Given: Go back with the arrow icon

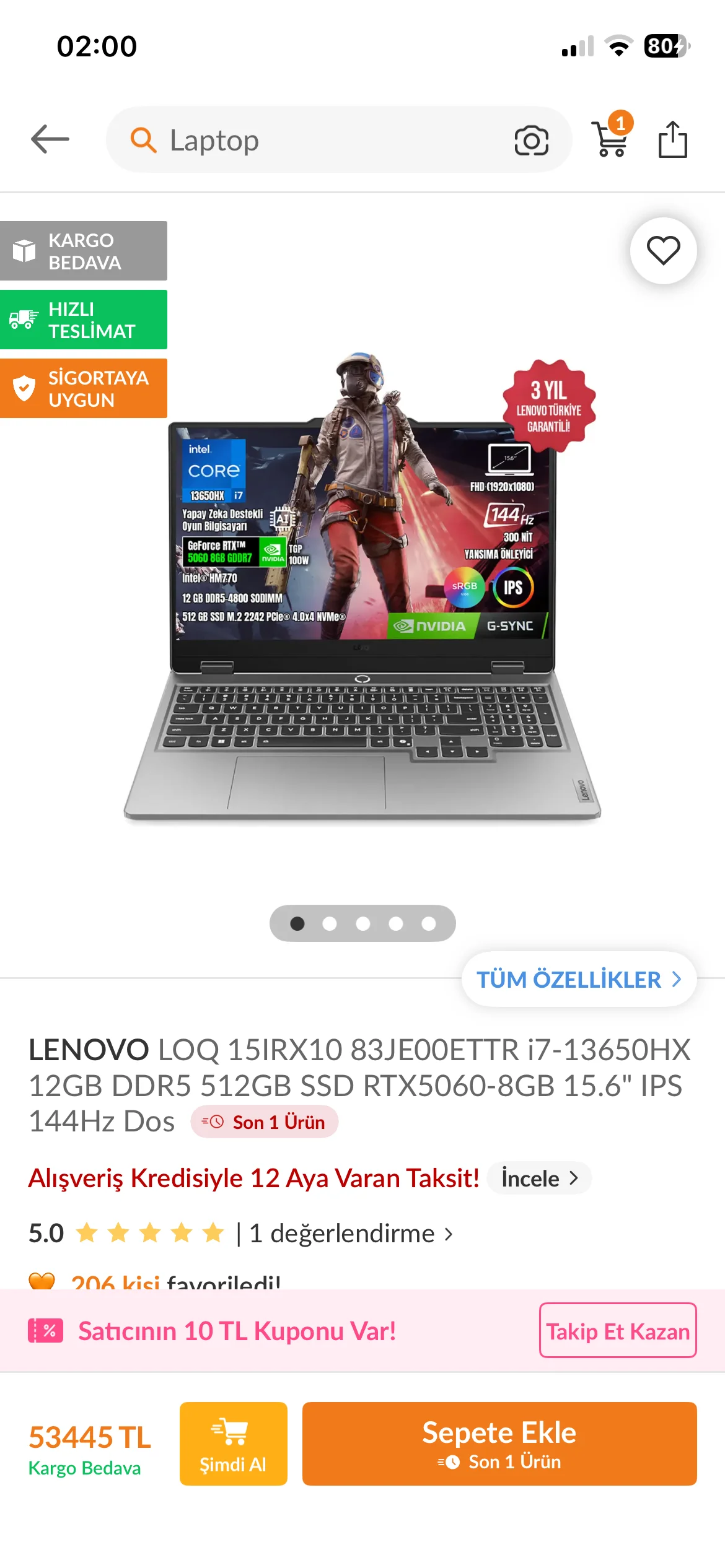Looking at the screenshot, I should 50,139.
